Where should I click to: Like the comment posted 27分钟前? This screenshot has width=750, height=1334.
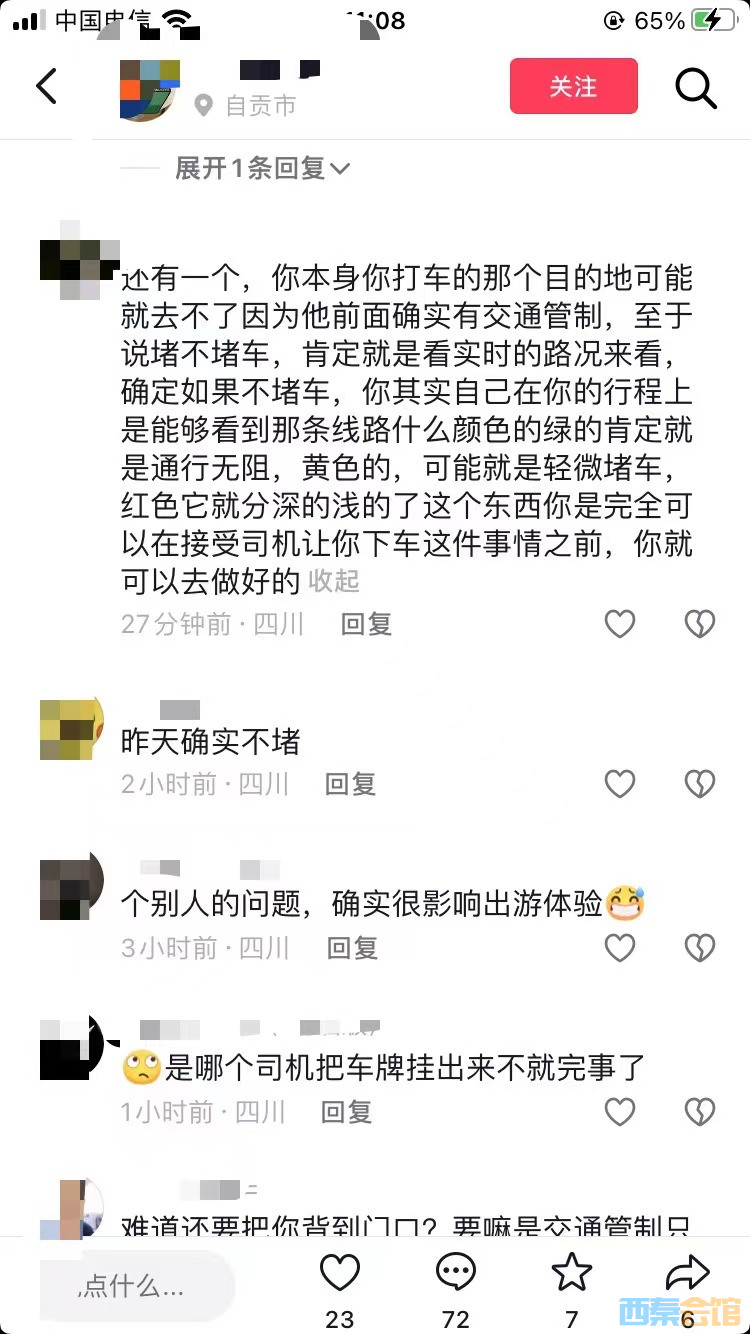620,624
